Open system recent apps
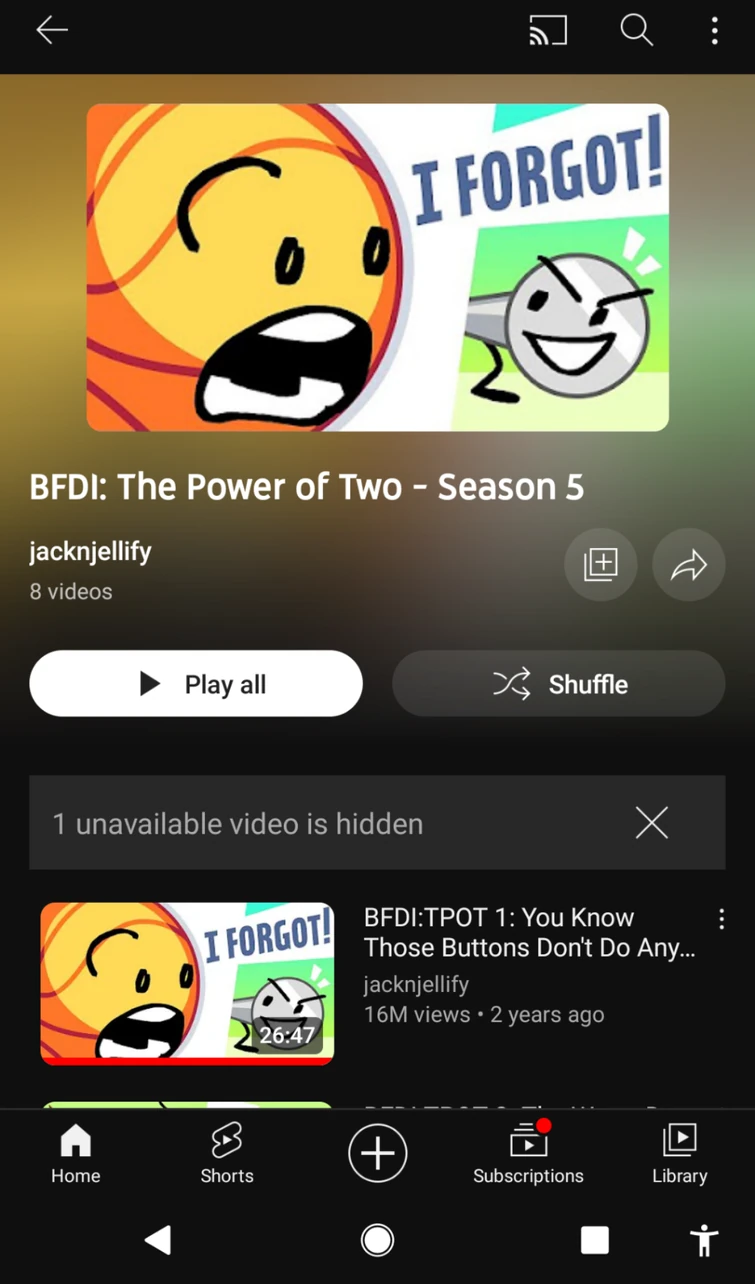The width and height of the screenshot is (755, 1284). (x=595, y=1240)
